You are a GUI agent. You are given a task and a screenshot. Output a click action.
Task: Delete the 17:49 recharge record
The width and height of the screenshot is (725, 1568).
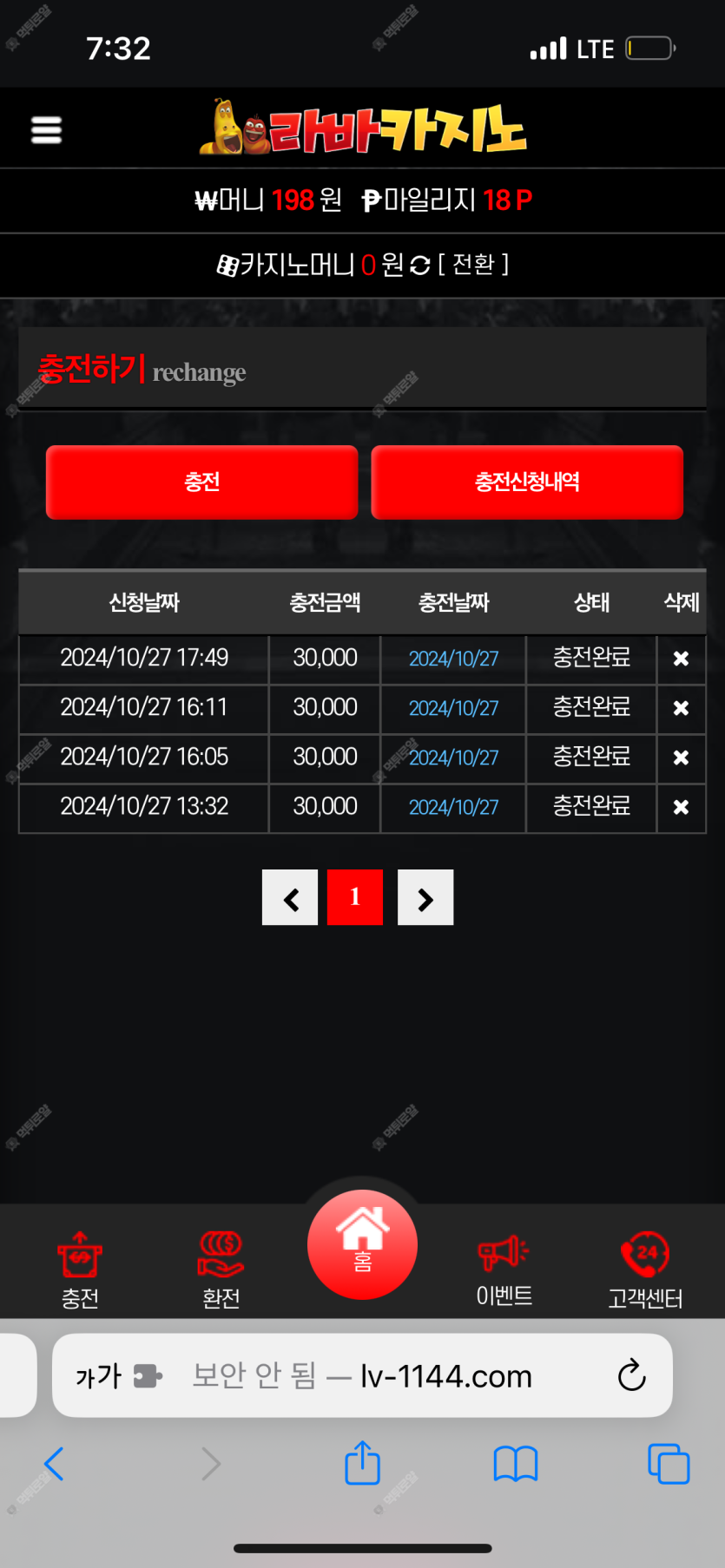[x=681, y=659]
